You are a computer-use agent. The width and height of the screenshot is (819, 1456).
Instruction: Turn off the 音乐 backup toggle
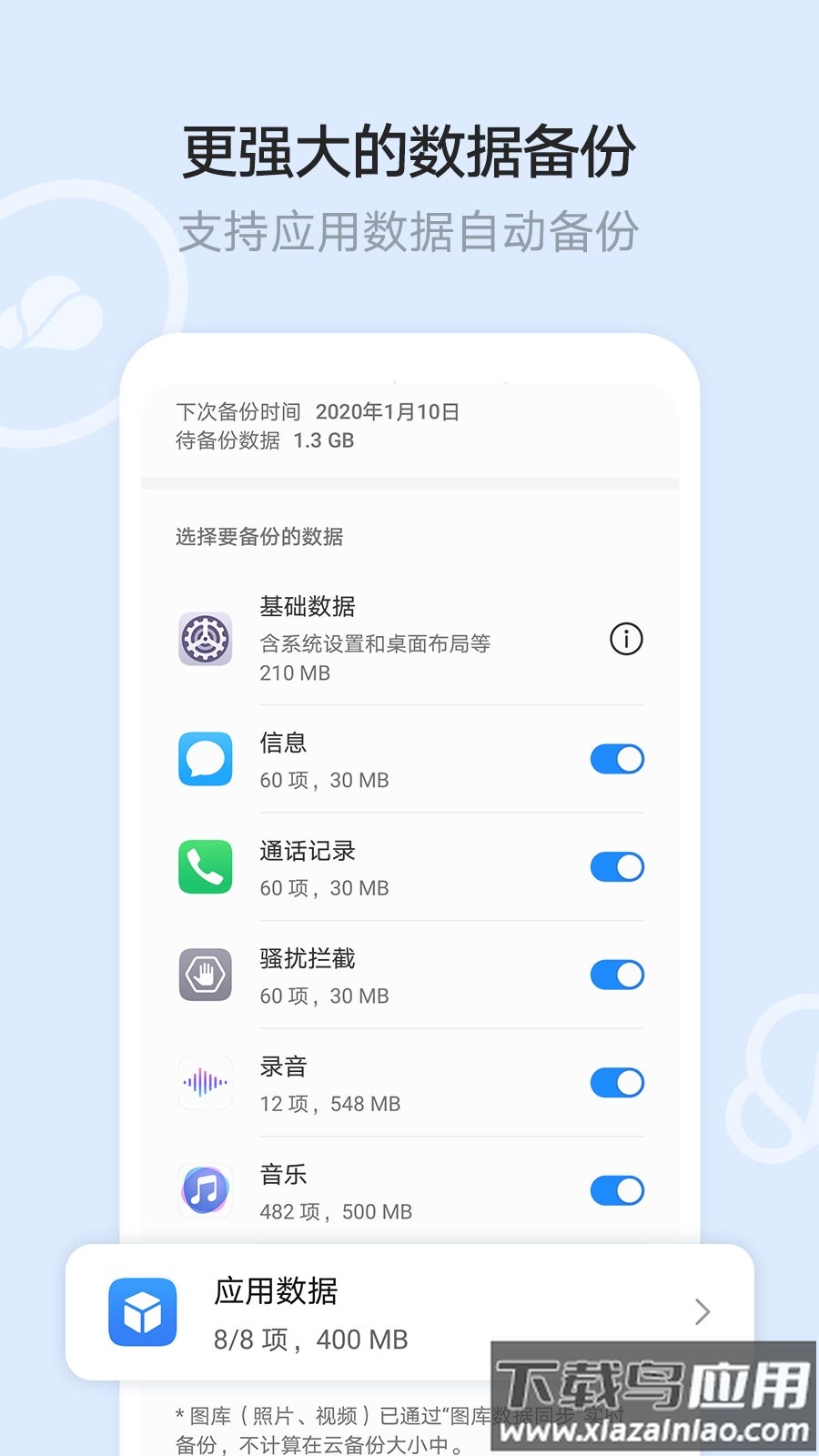617,1190
